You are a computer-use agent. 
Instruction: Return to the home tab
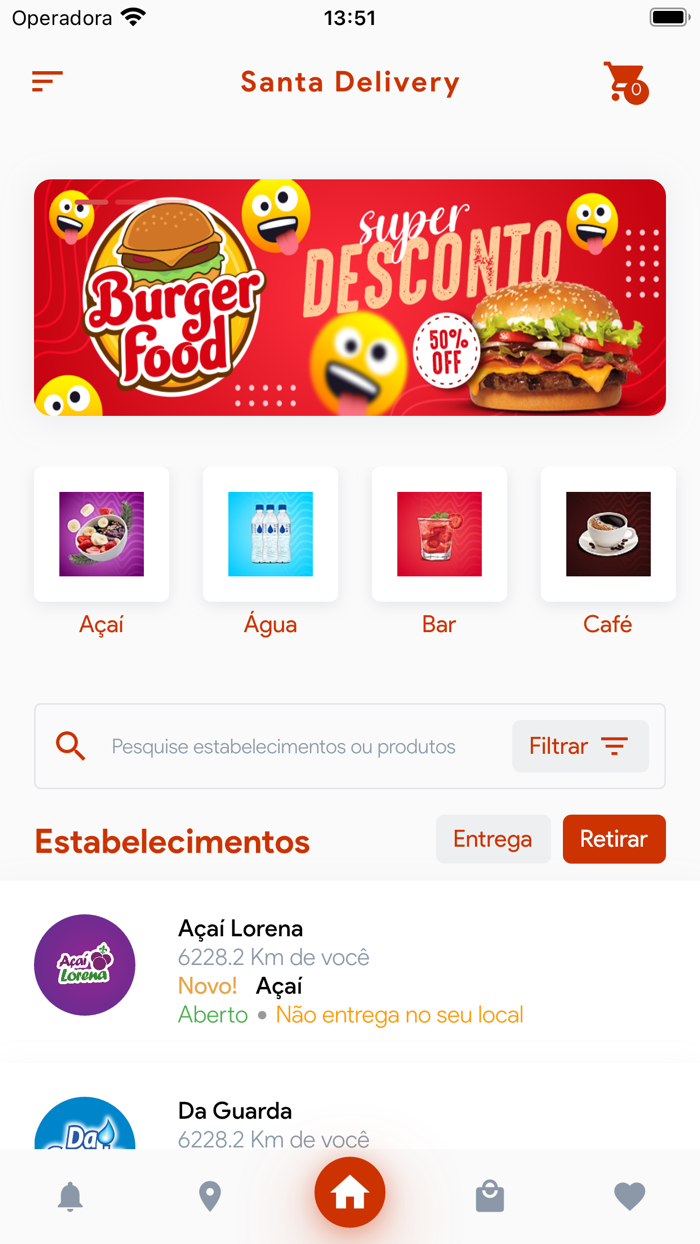[350, 1192]
